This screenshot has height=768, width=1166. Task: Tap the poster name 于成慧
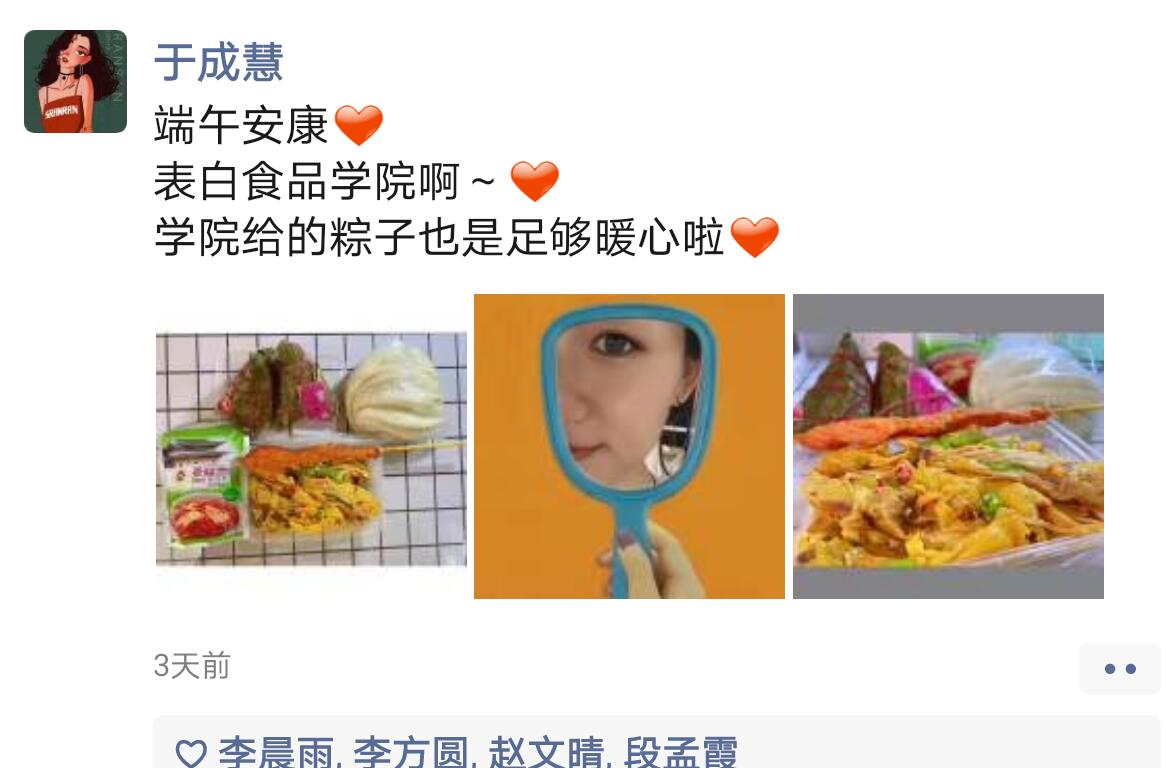[219, 62]
